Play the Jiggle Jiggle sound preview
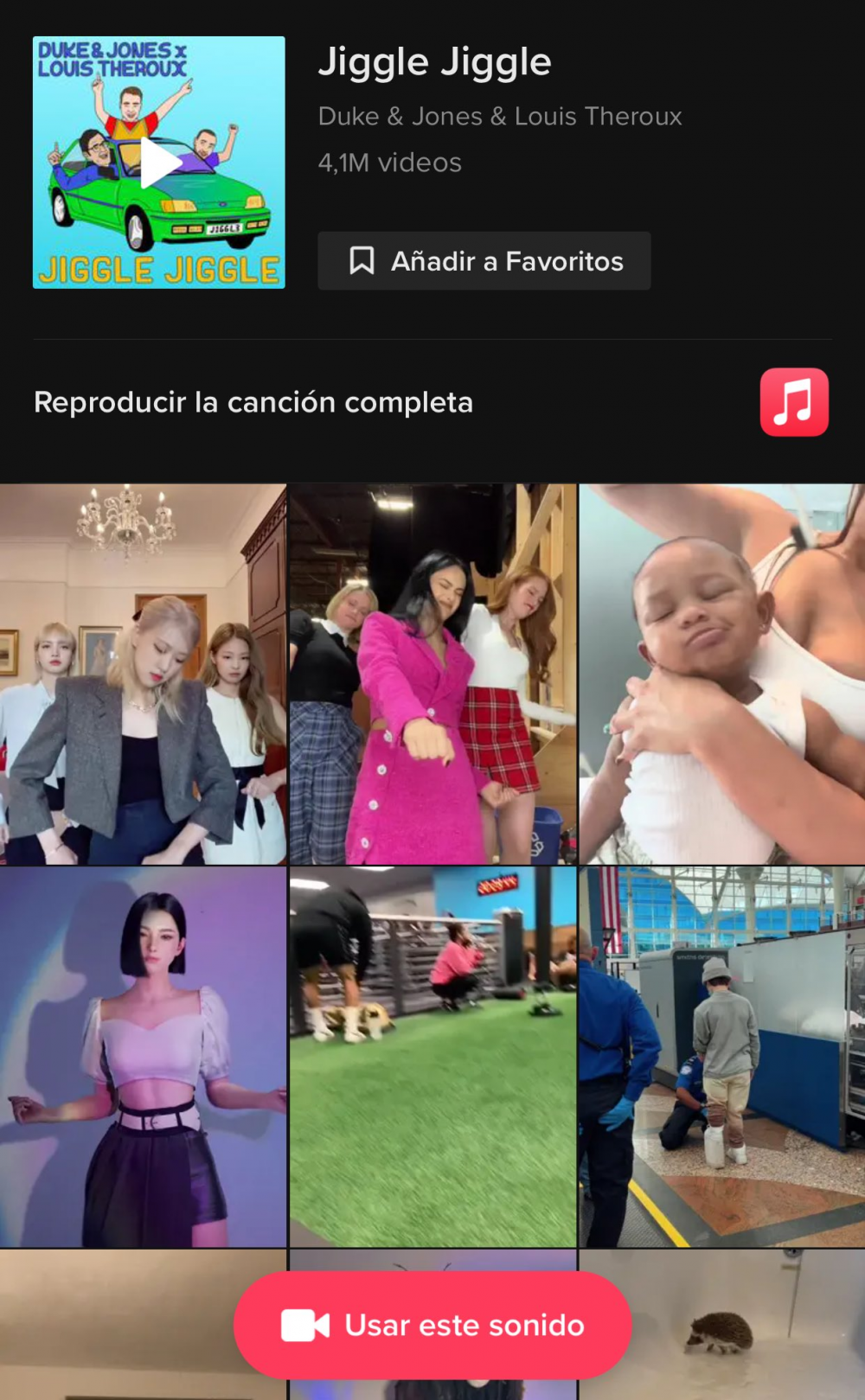865x1400 pixels. (159, 163)
